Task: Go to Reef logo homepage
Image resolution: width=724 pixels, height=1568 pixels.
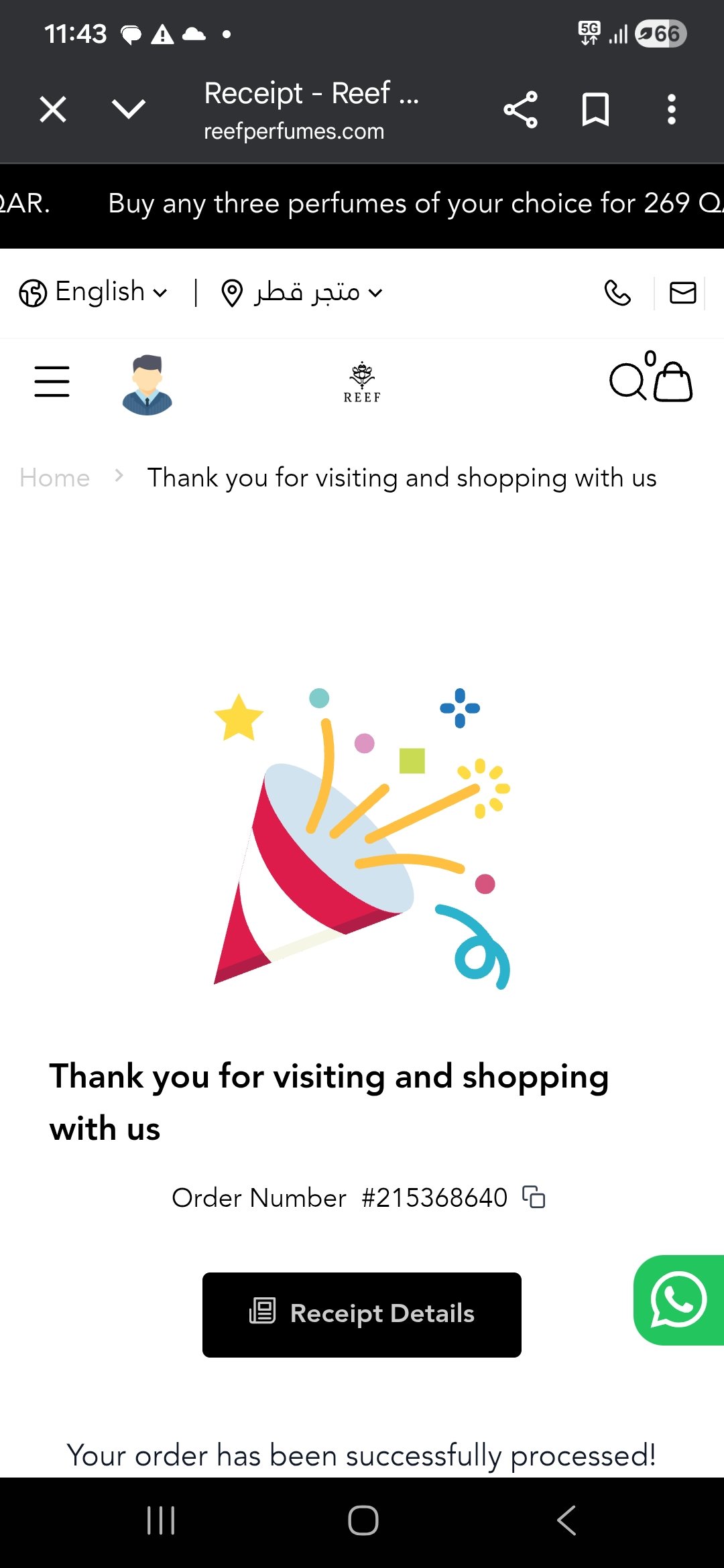Action: pyautogui.click(x=362, y=383)
